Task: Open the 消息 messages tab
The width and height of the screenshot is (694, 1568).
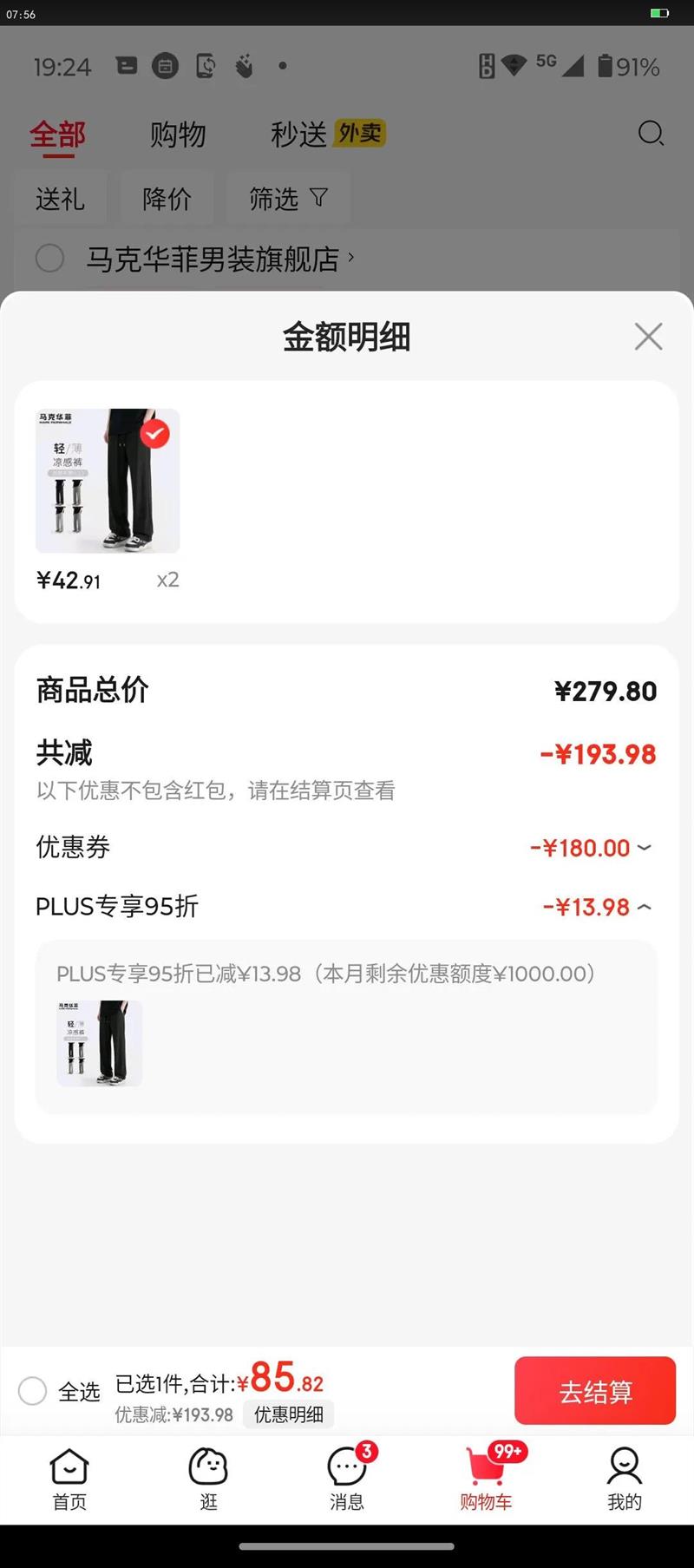Action: (347, 1479)
